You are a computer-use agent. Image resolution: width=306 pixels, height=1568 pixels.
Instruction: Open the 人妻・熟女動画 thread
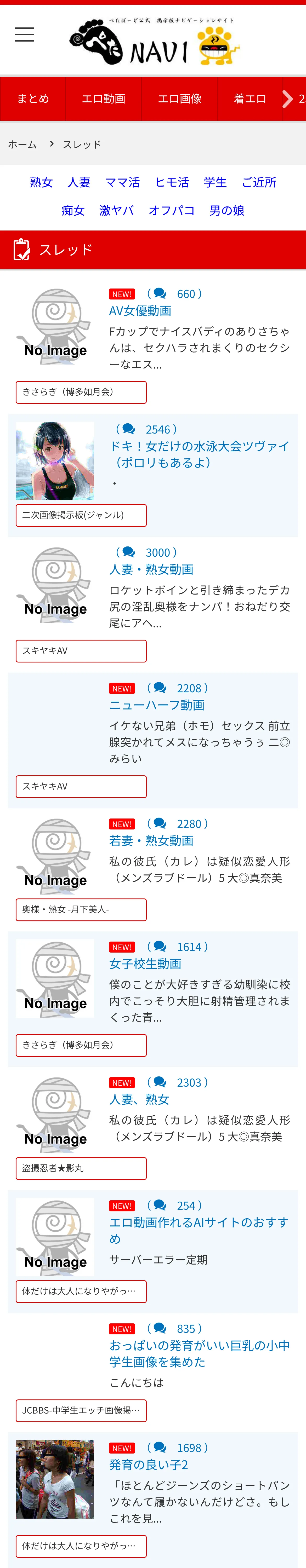pos(151,569)
